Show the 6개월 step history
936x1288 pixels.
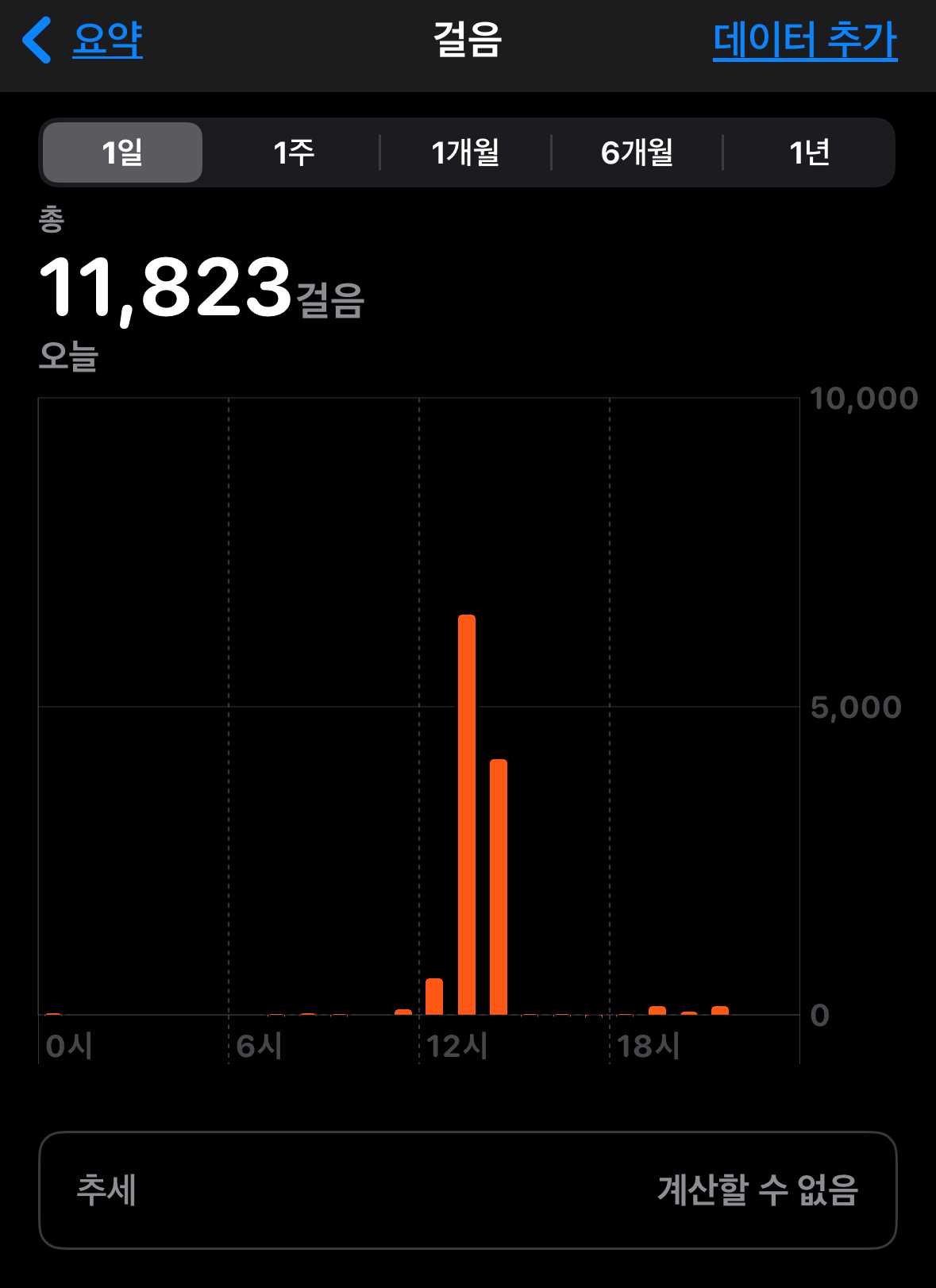coord(637,152)
